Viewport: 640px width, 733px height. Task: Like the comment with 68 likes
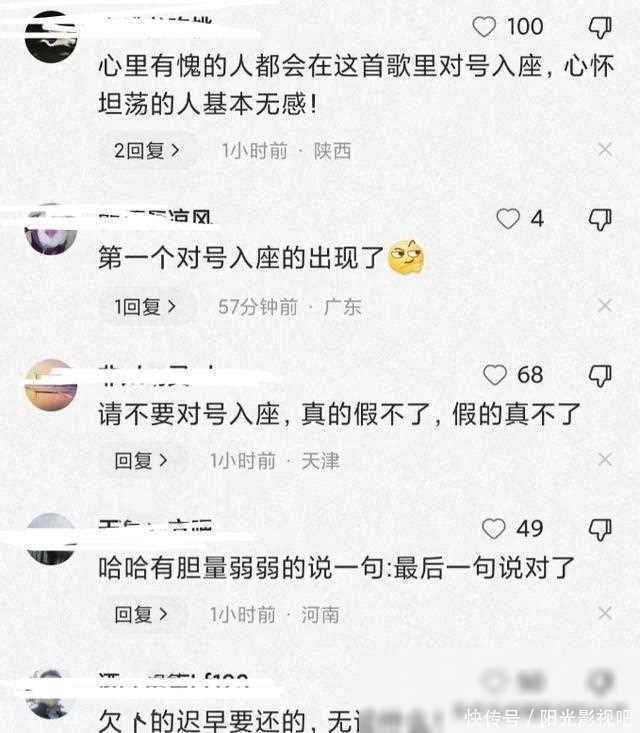click(495, 375)
